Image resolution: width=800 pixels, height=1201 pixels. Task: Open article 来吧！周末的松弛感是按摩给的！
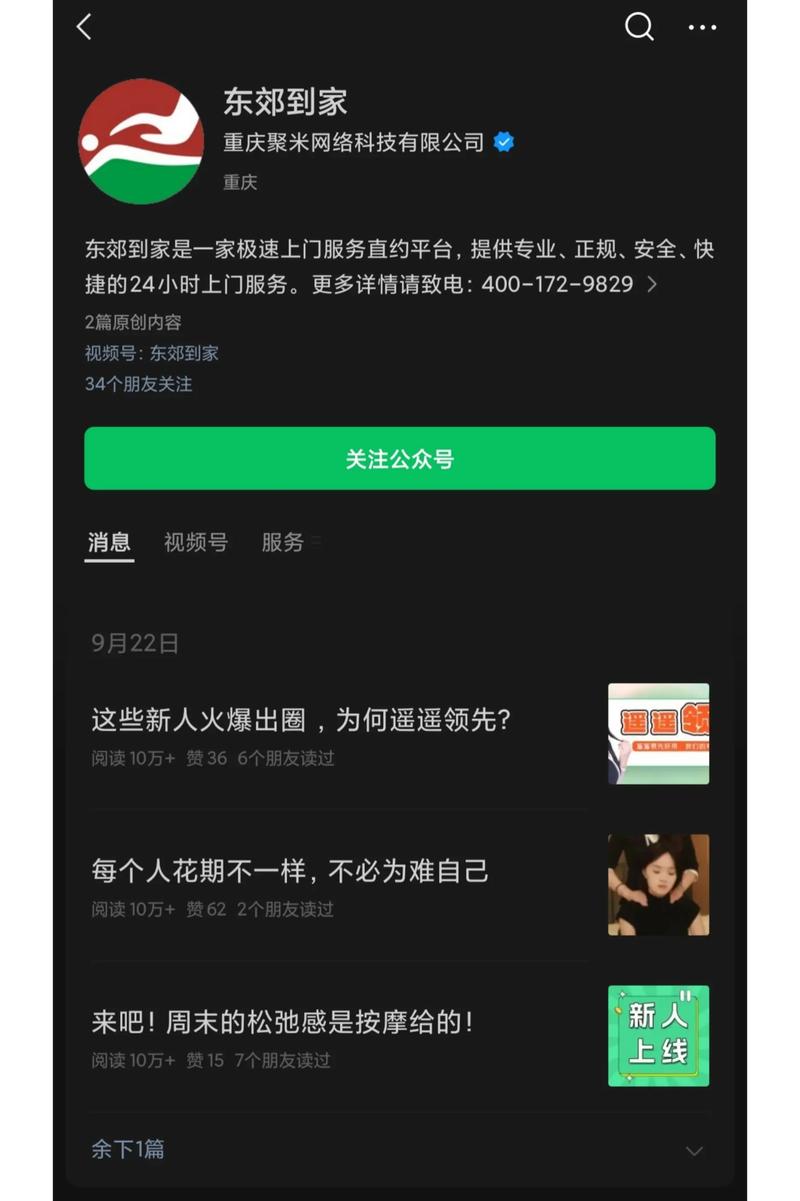click(283, 1022)
